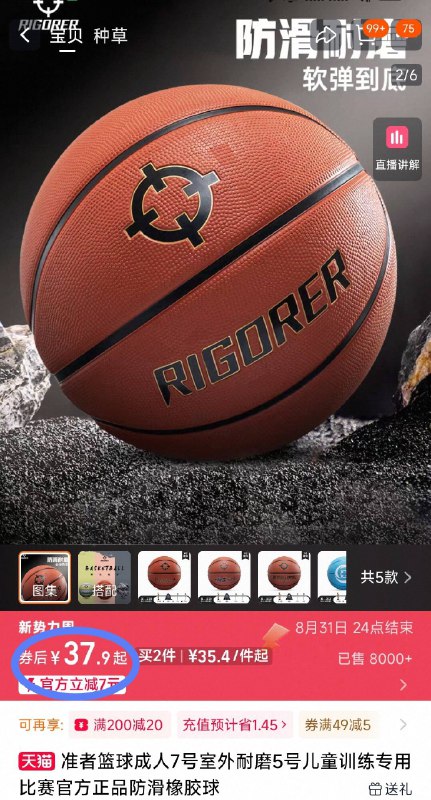Switch to the 种草 tab
Image resolution: width=431 pixels, height=800 pixels.
110,36
